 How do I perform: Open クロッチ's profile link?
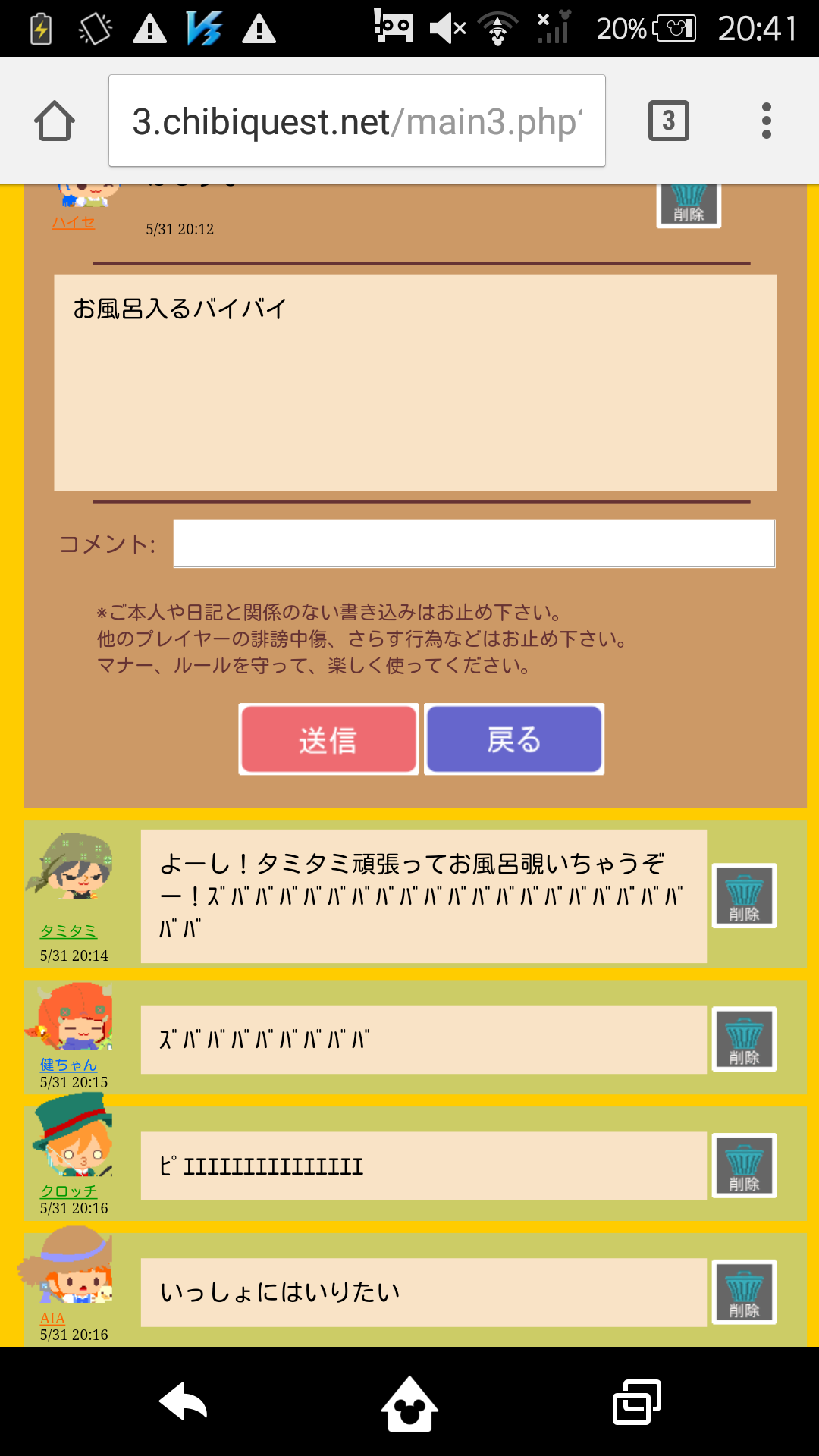(68, 1191)
